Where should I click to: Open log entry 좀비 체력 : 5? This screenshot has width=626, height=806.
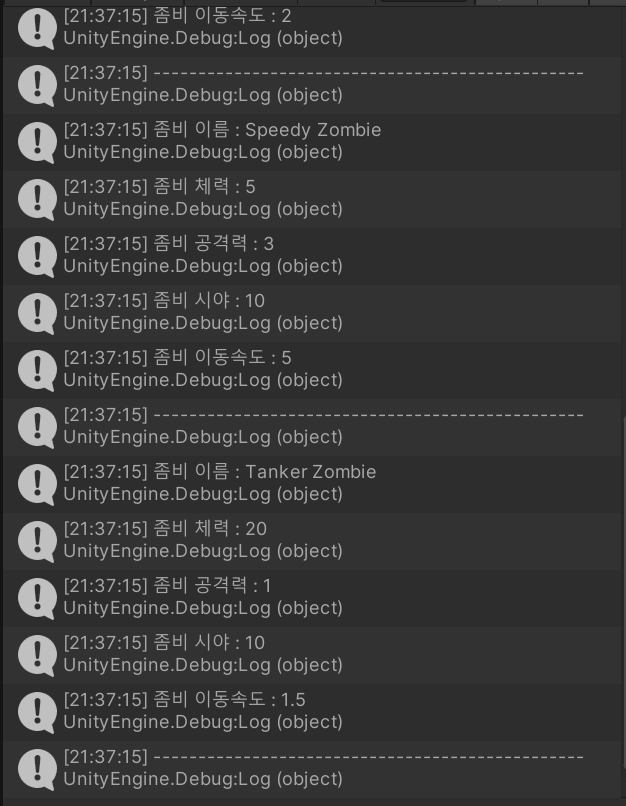coord(300,198)
